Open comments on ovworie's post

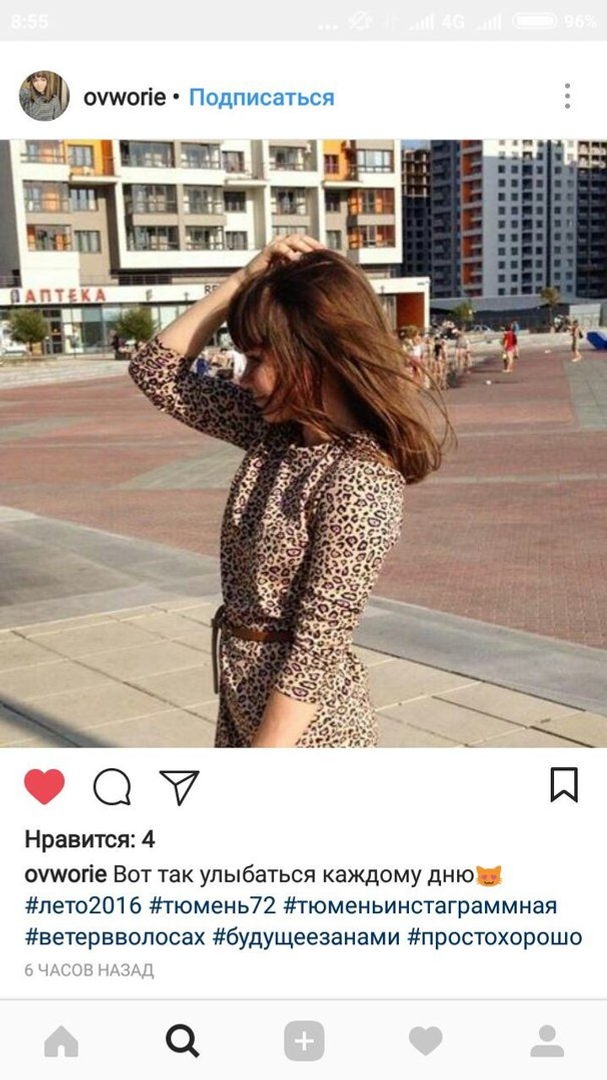pyautogui.click(x=112, y=787)
